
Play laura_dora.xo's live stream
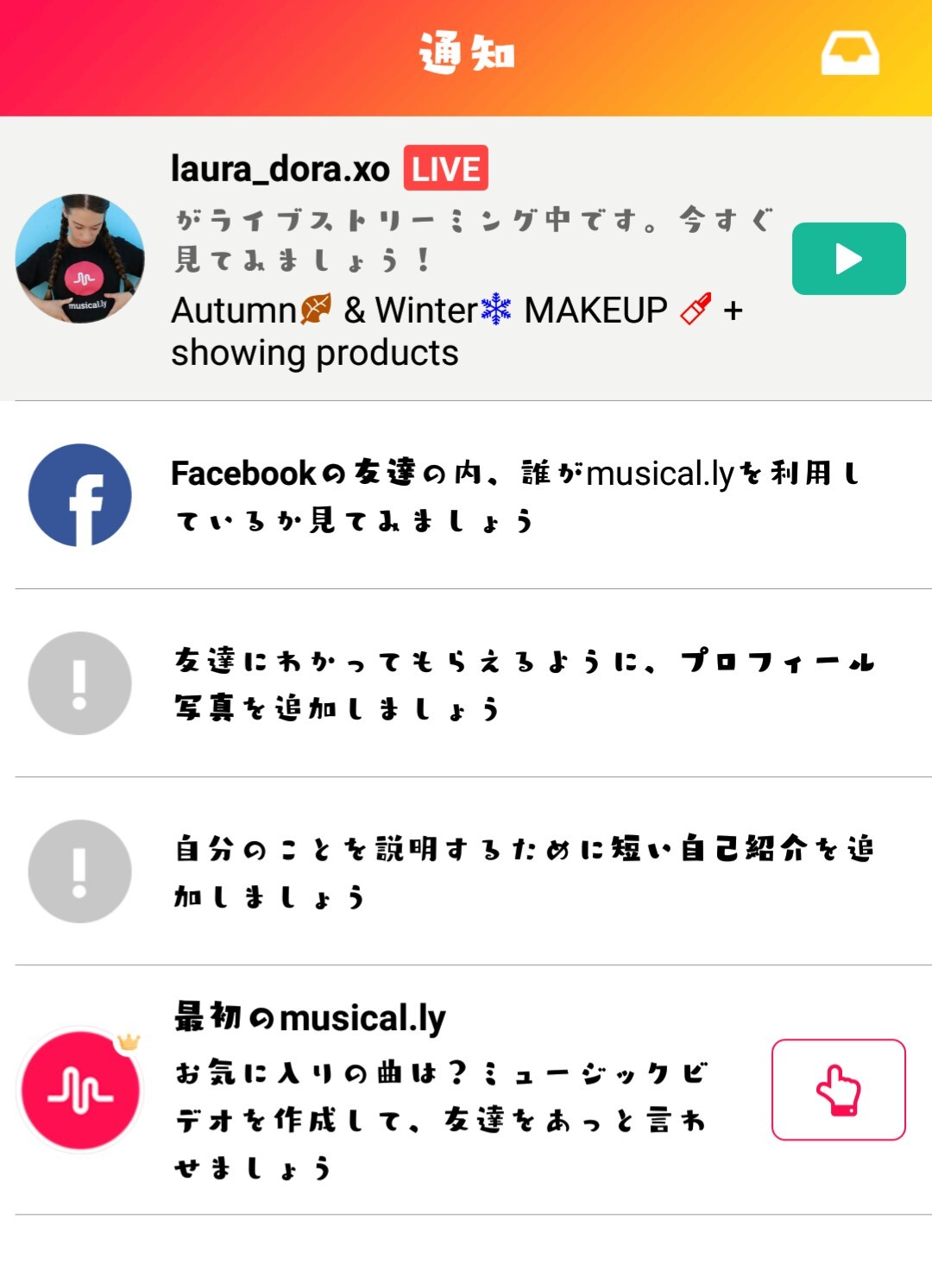848,259
